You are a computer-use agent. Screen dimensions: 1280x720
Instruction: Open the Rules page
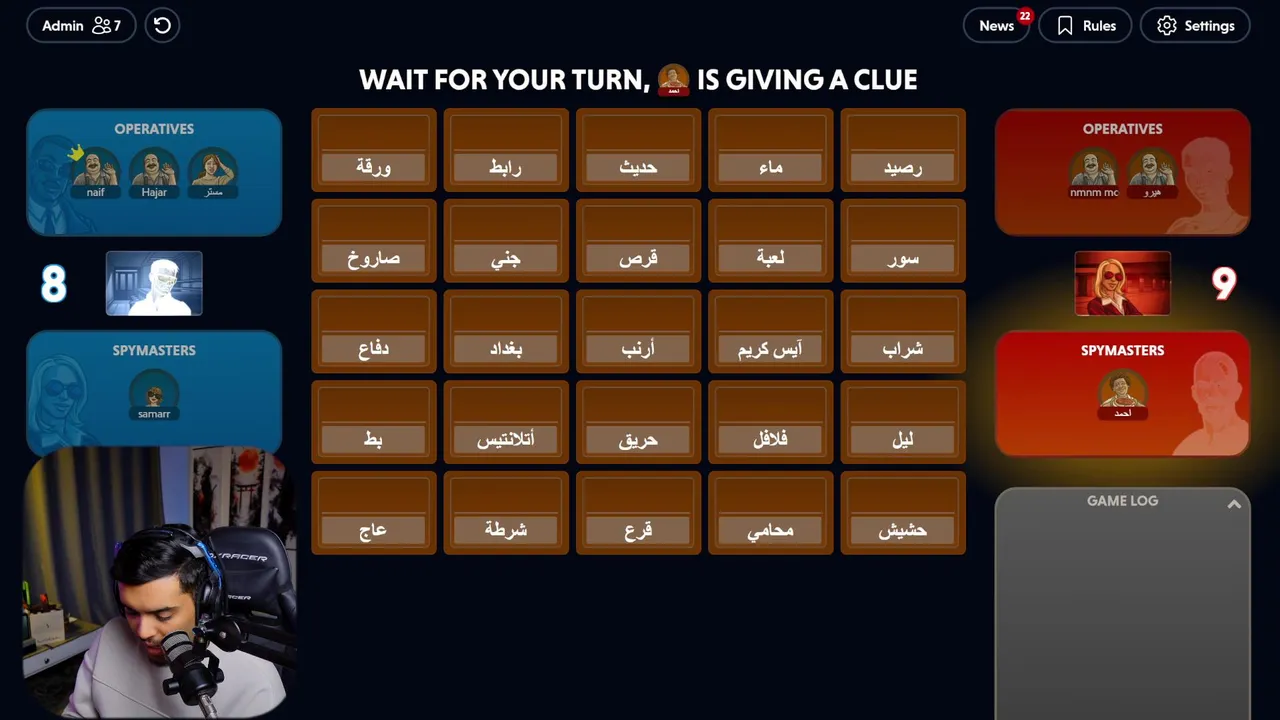[x=1085, y=26]
